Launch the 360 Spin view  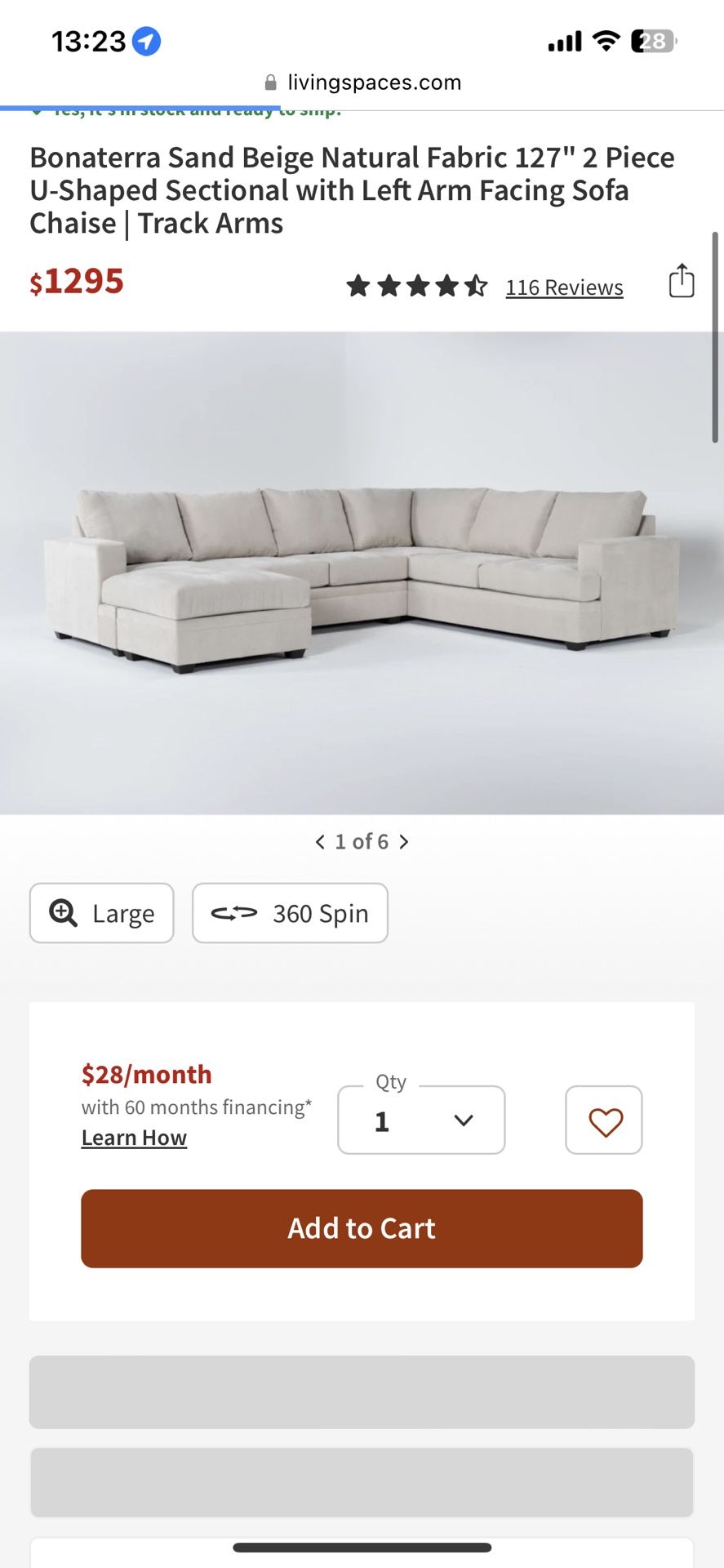click(290, 913)
